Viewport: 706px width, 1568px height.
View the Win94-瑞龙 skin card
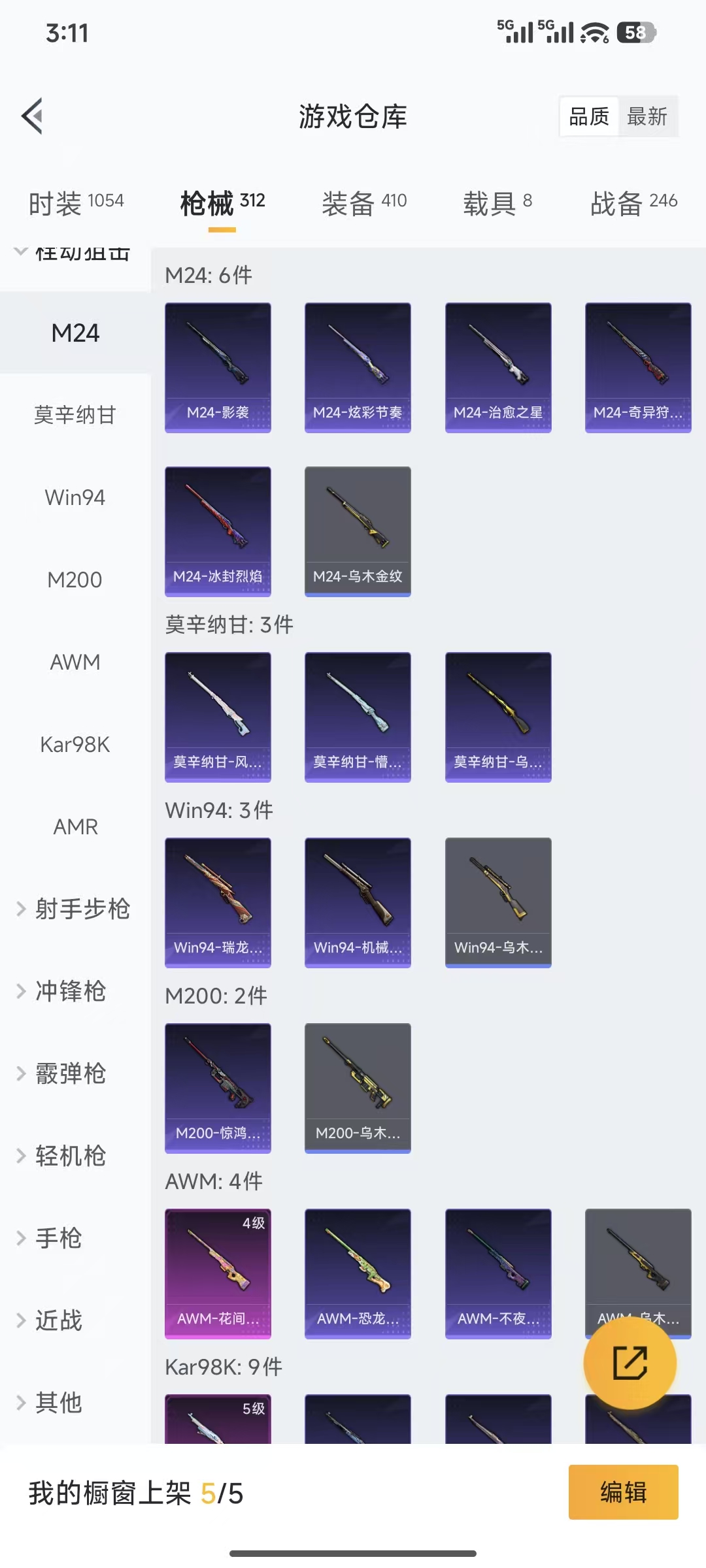[x=218, y=901]
